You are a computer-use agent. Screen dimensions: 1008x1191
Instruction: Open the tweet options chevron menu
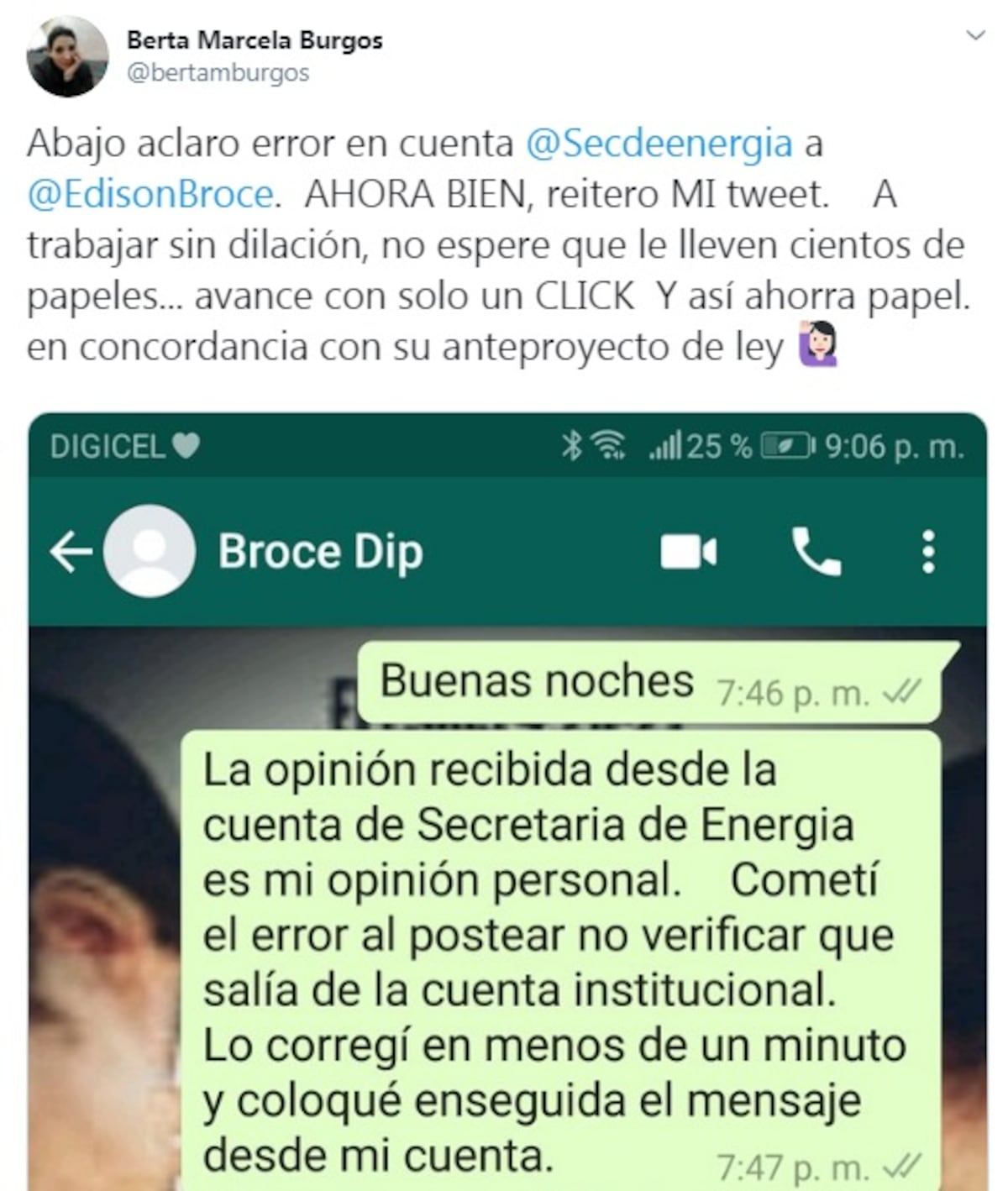[x=974, y=35]
